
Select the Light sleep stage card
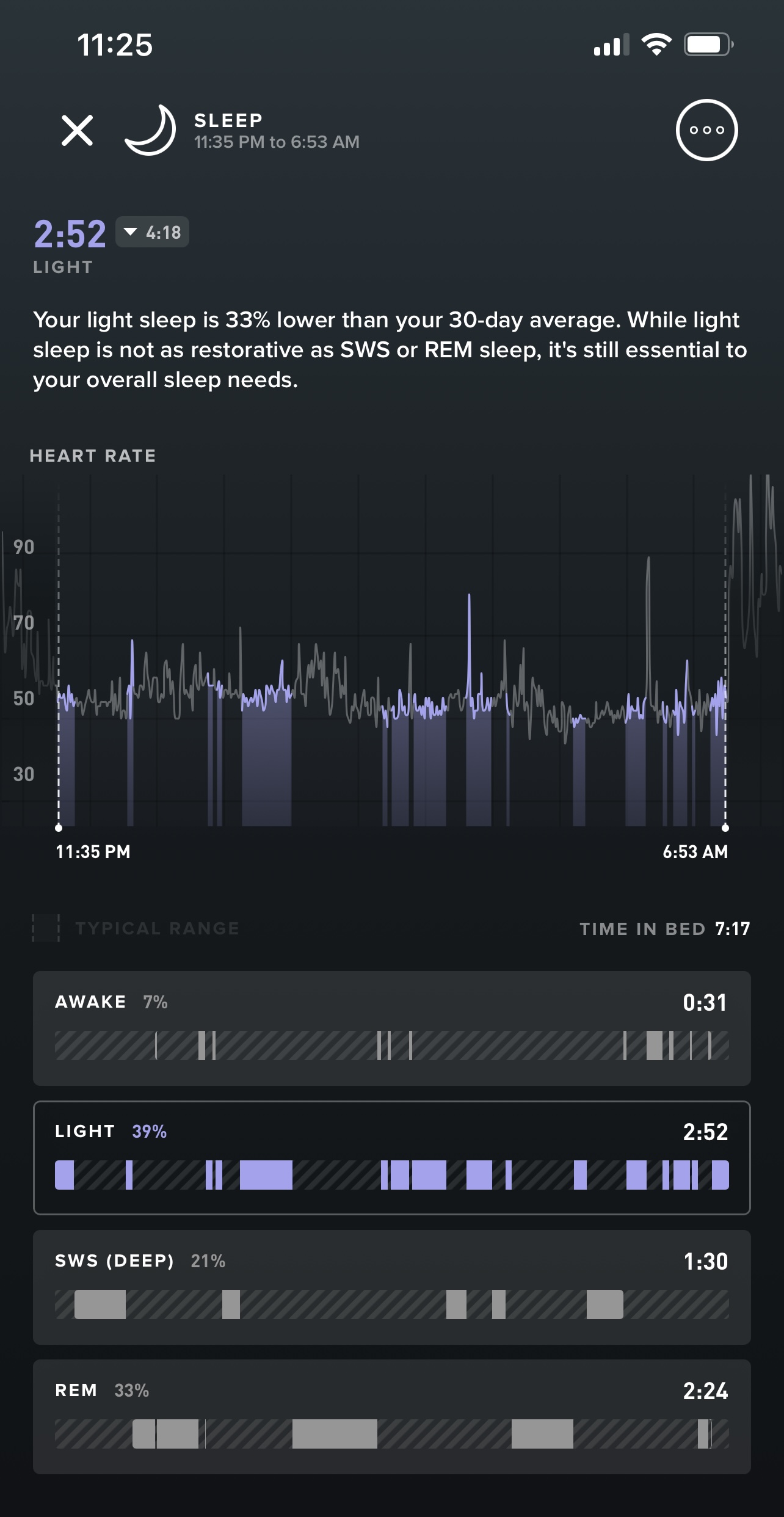pos(391,1157)
